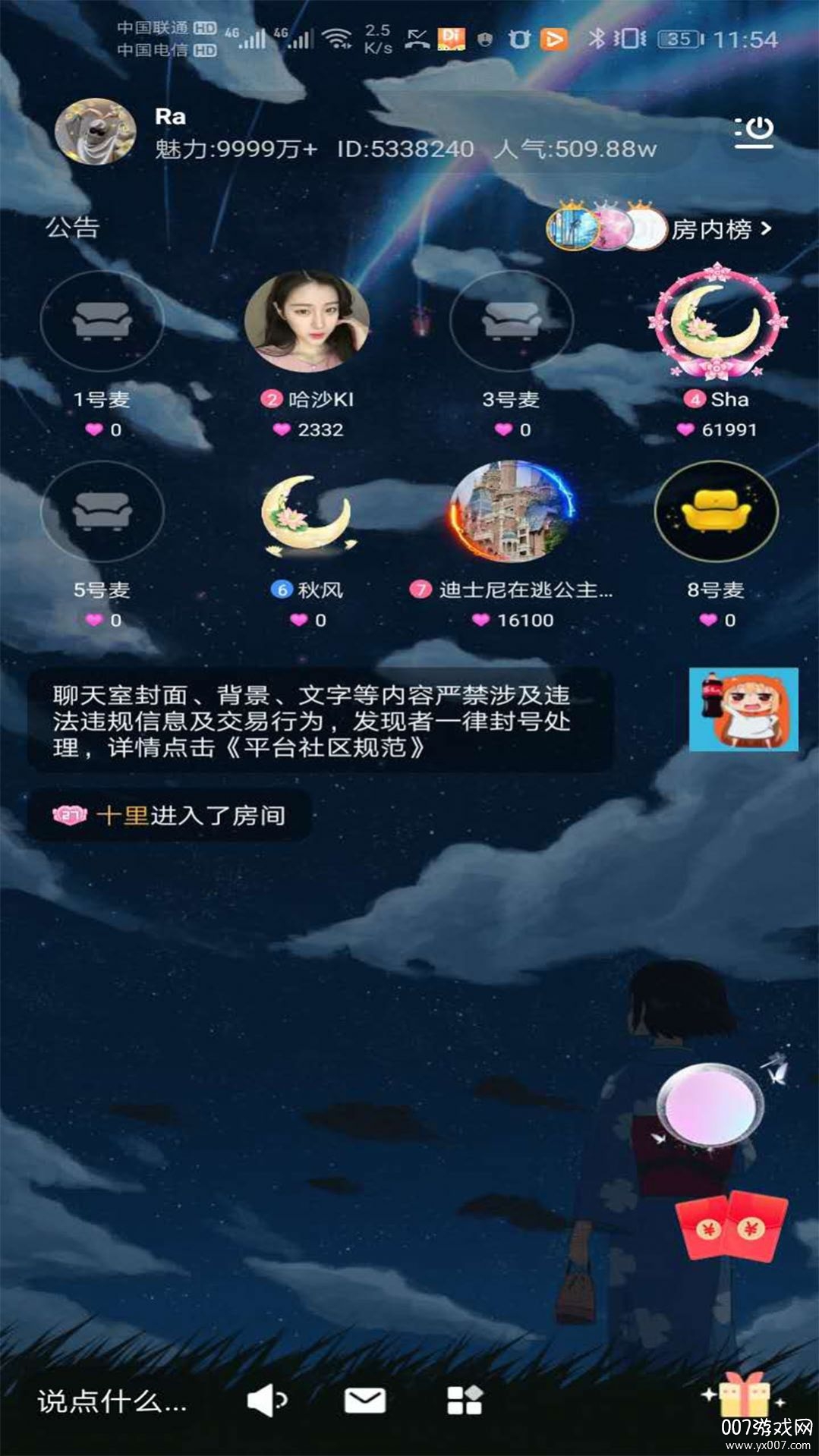View 迪士尼在逃公主's seat profile

[x=512, y=511]
